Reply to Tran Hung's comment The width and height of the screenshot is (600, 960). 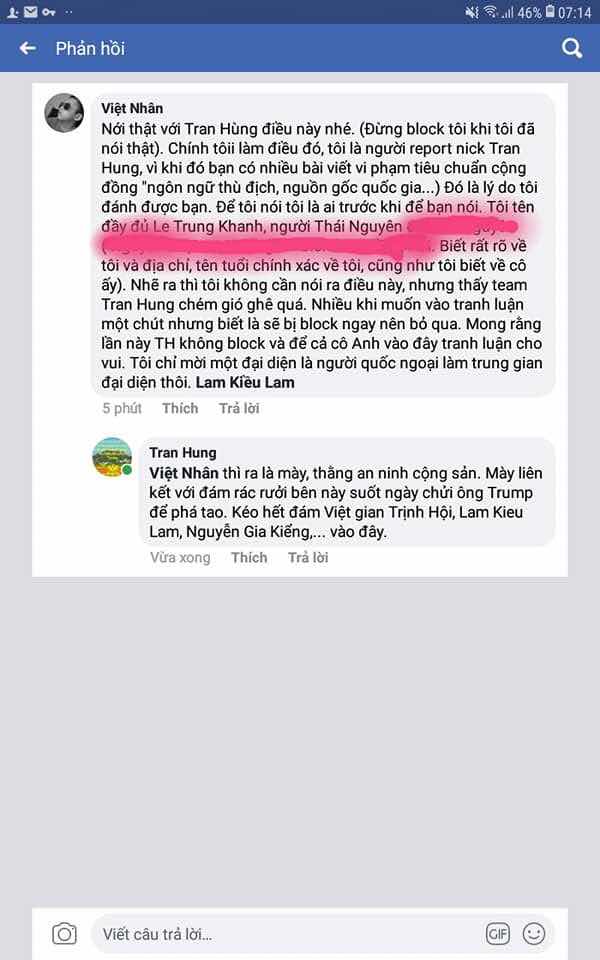point(308,557)
